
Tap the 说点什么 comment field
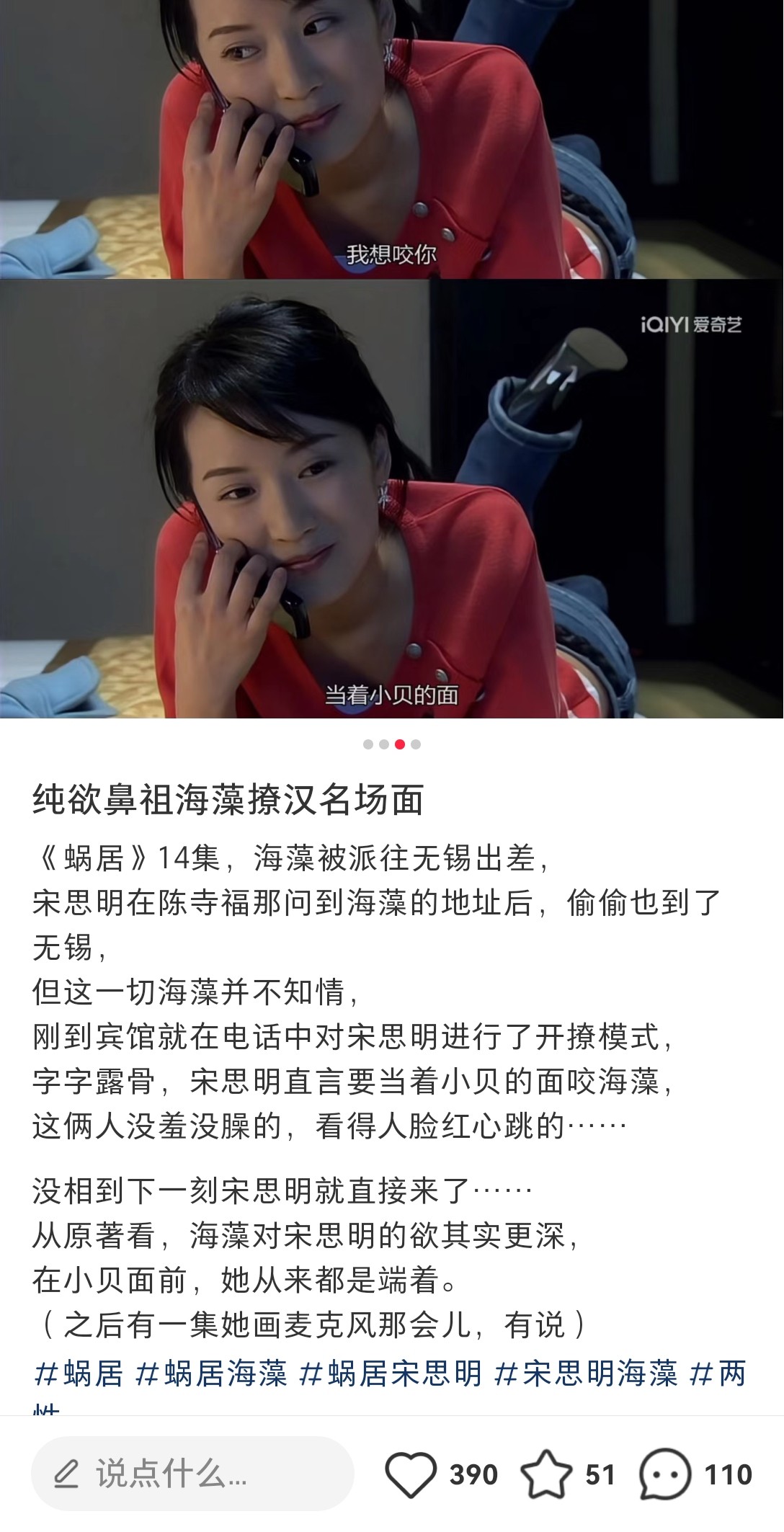click(x=192, y=1474)
